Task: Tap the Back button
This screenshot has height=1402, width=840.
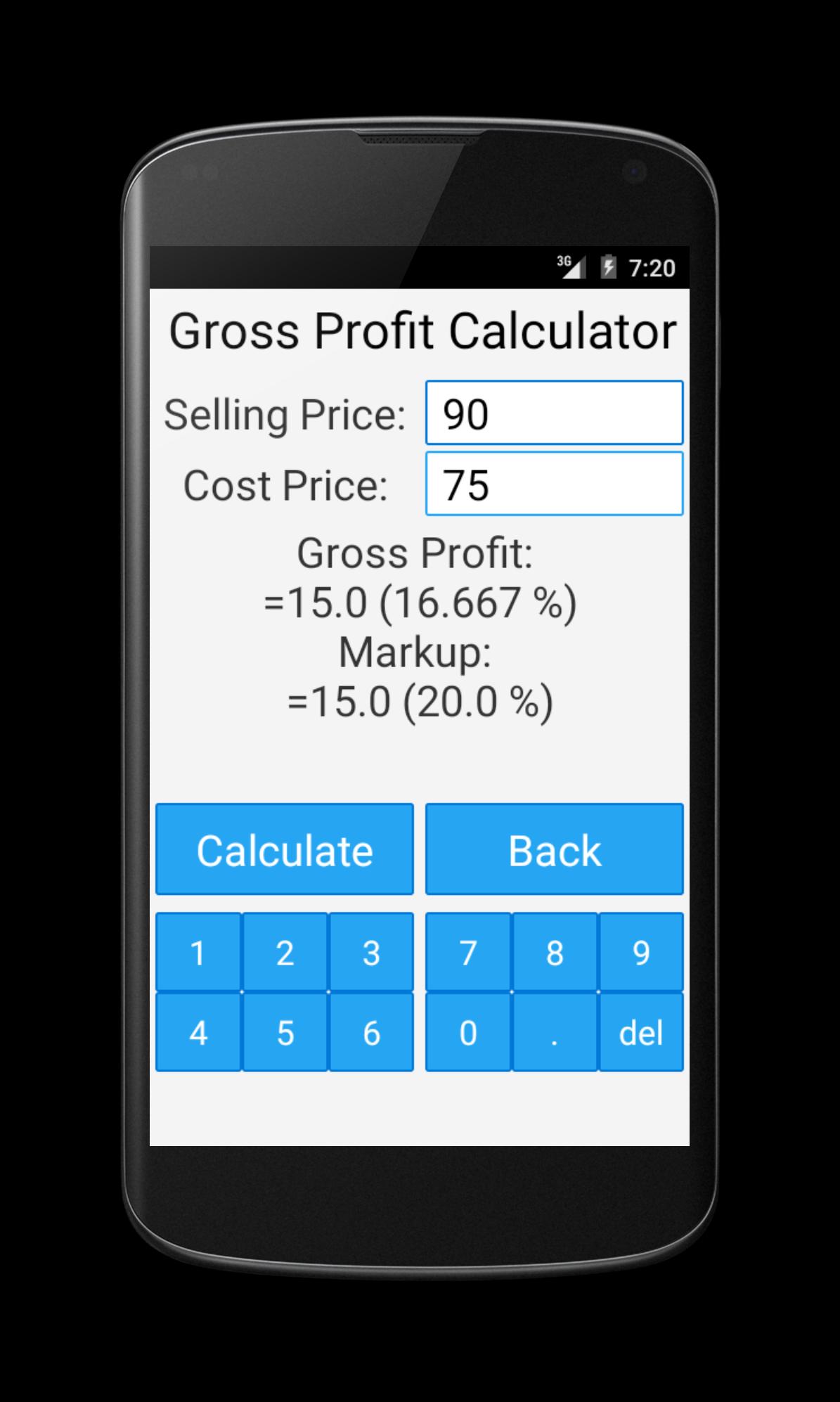Action: tap(555, 849)
